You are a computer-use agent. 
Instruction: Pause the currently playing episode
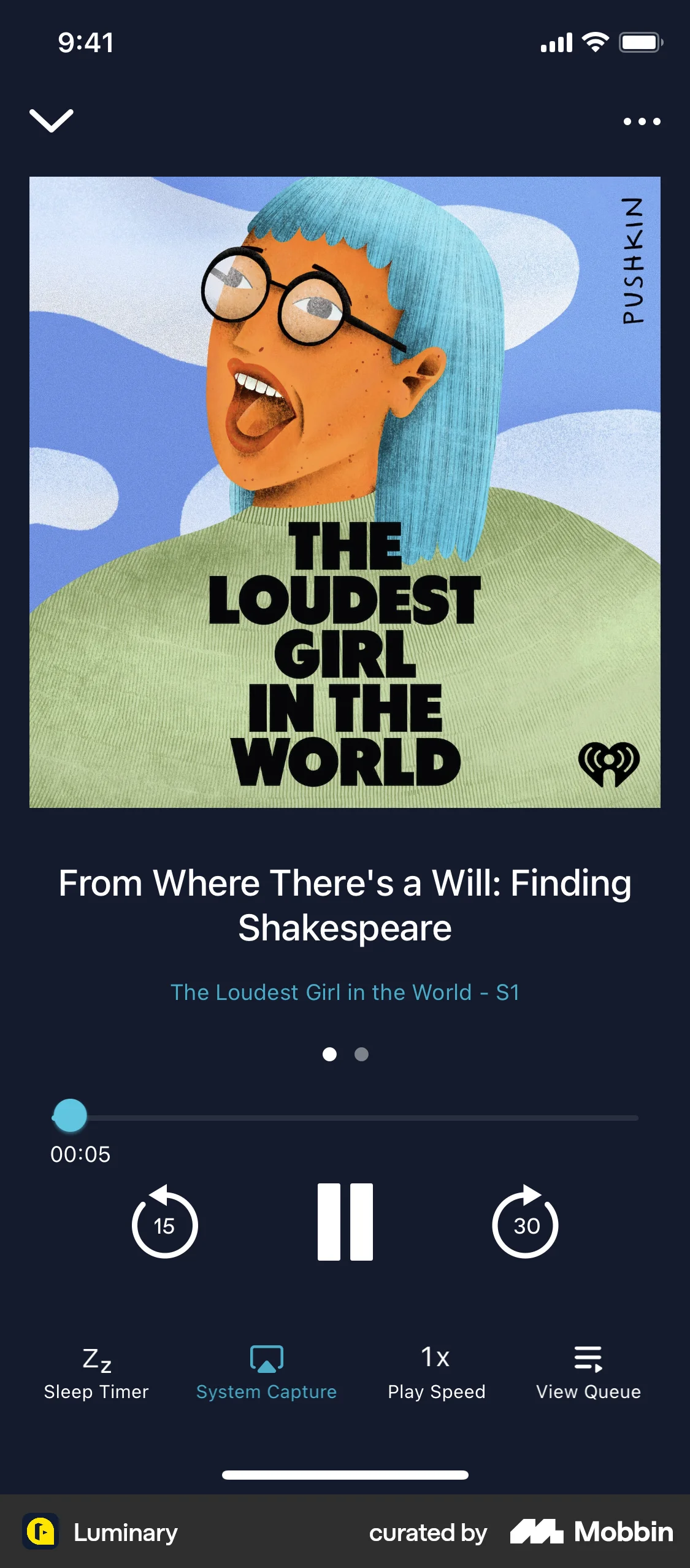pyautogui.click(x=345, y=1224)
